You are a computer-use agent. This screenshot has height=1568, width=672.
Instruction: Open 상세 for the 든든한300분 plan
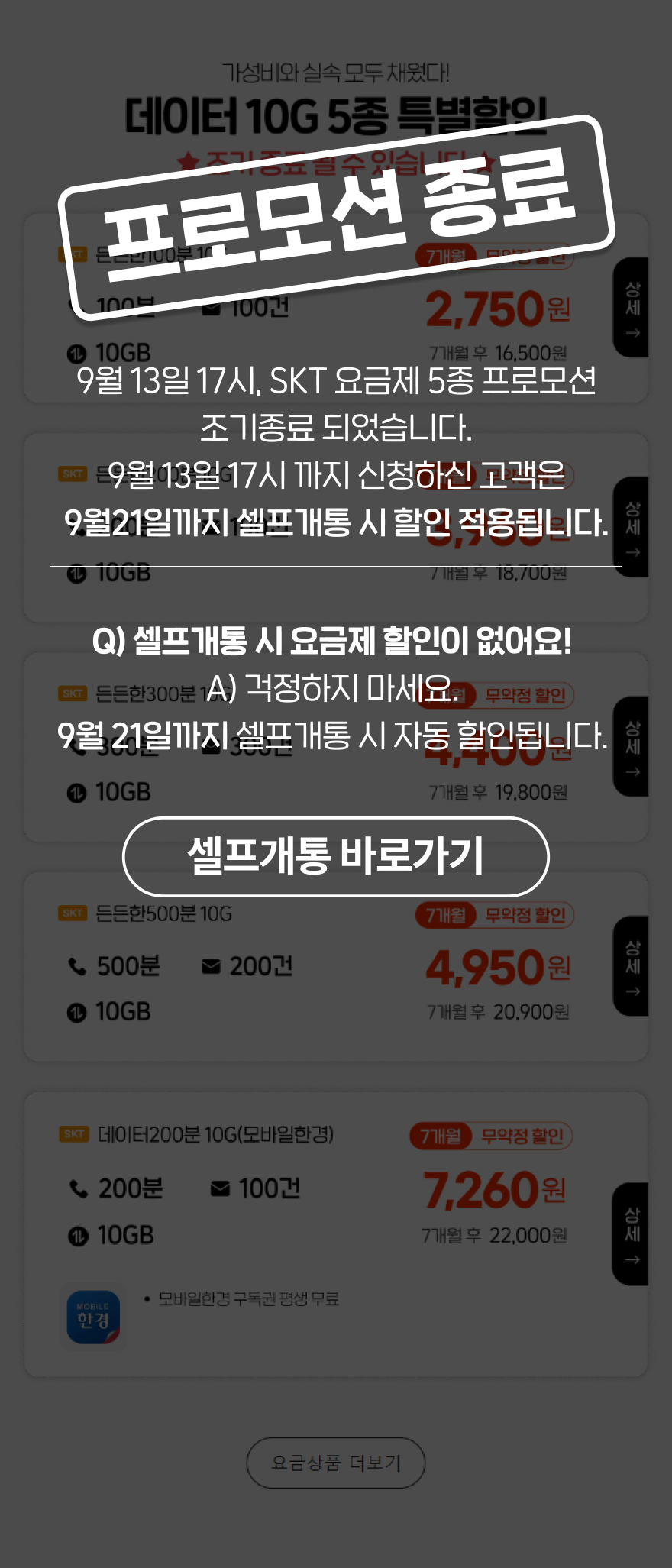[x=631, y=747]
